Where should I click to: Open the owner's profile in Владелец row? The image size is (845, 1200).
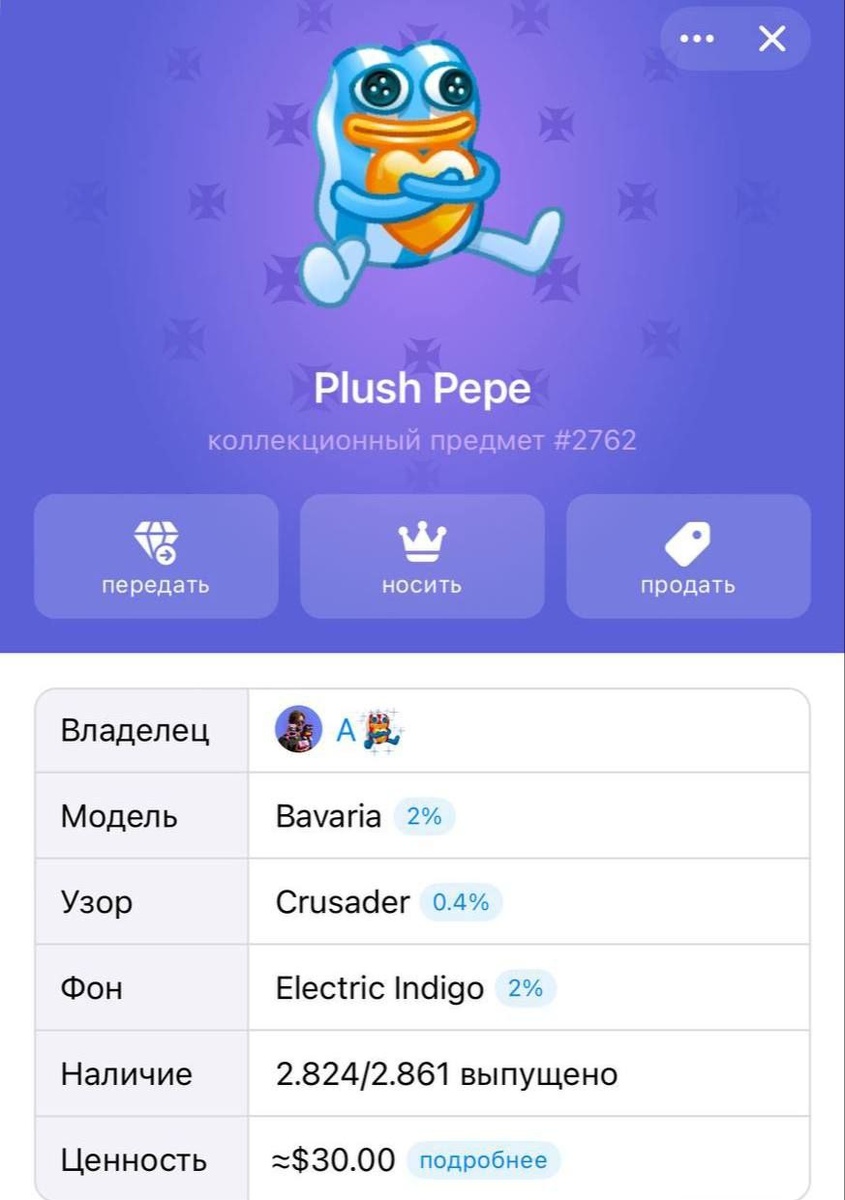click(340, 731)
